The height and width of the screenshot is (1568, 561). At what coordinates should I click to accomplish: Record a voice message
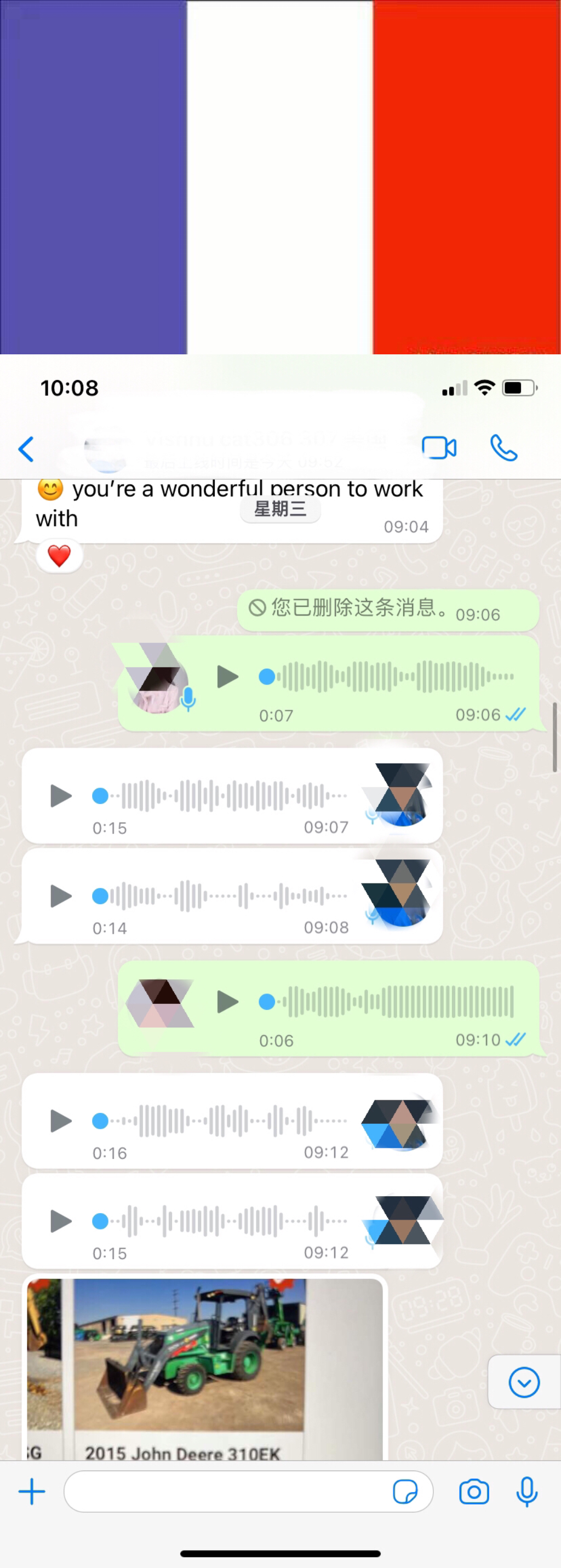coord(527,1492)
